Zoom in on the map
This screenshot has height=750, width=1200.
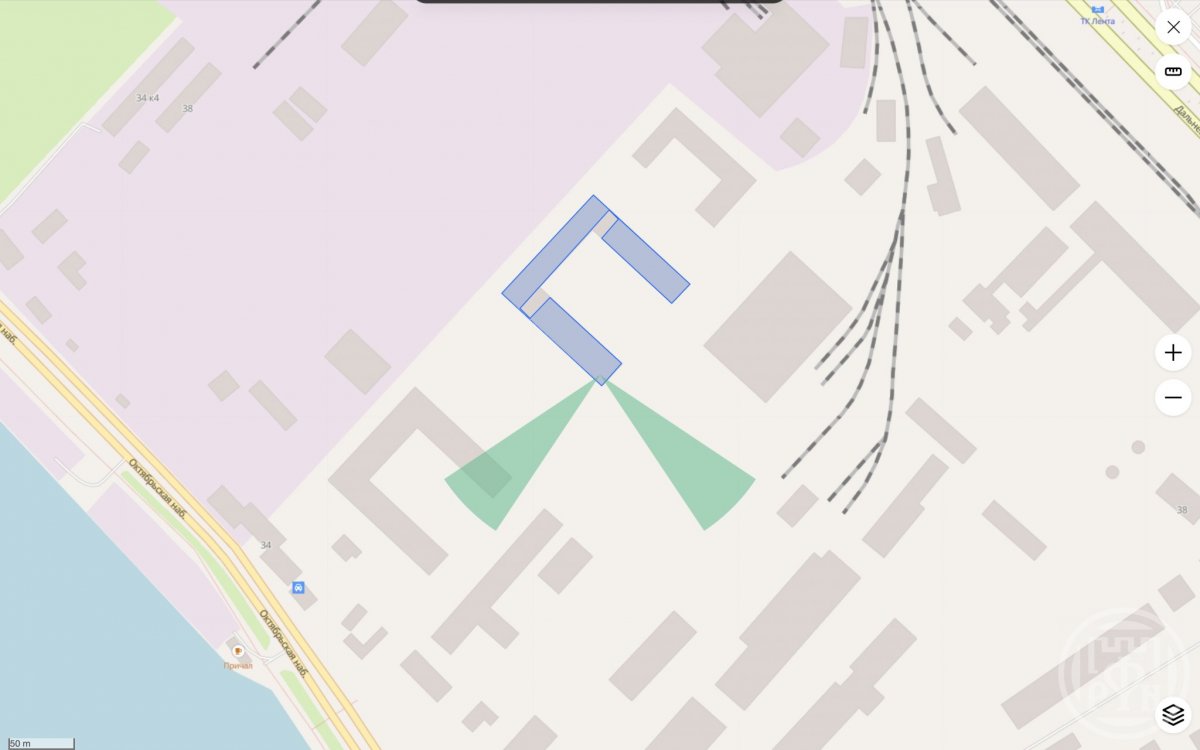[x=1173, y=352]
